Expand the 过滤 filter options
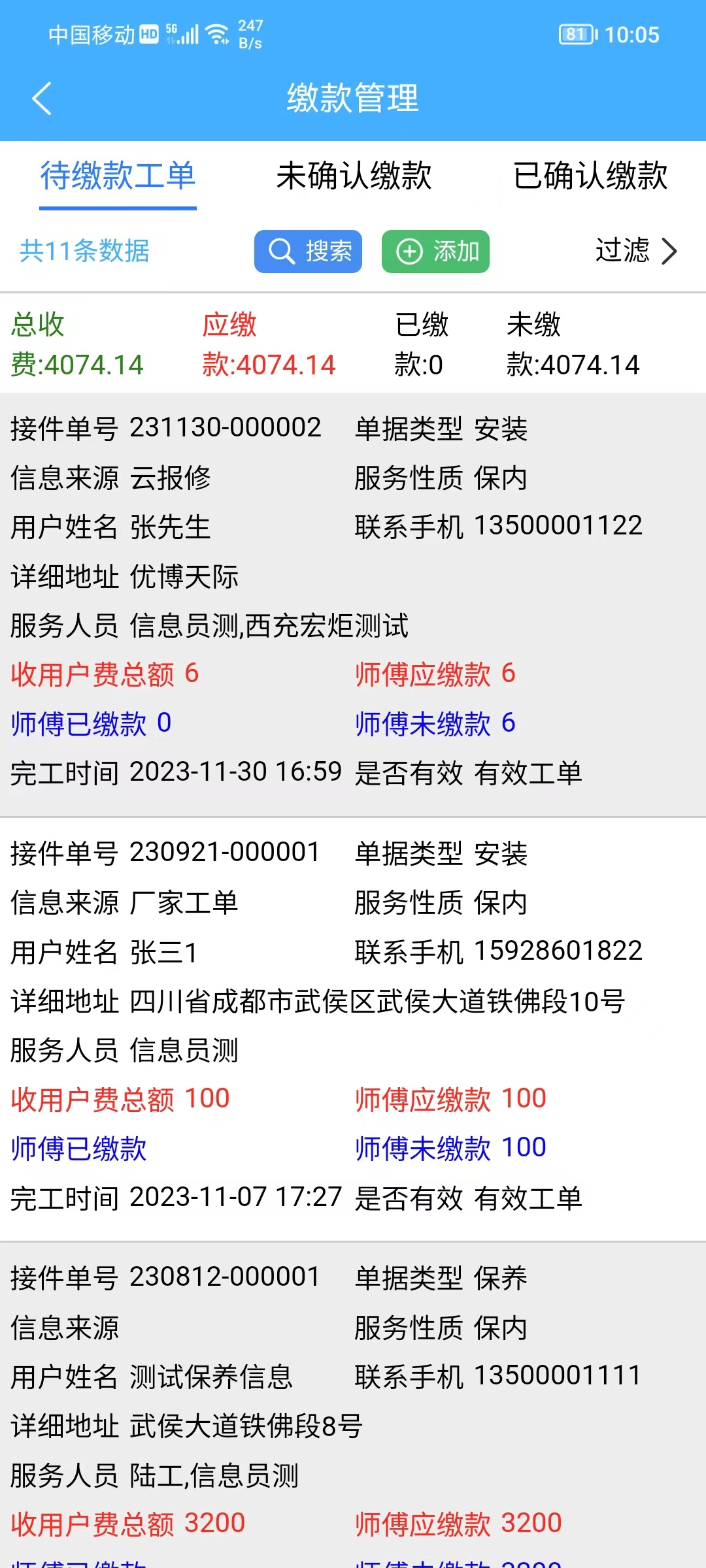This screenshot has height=1568, width=706. pos(635,251)
